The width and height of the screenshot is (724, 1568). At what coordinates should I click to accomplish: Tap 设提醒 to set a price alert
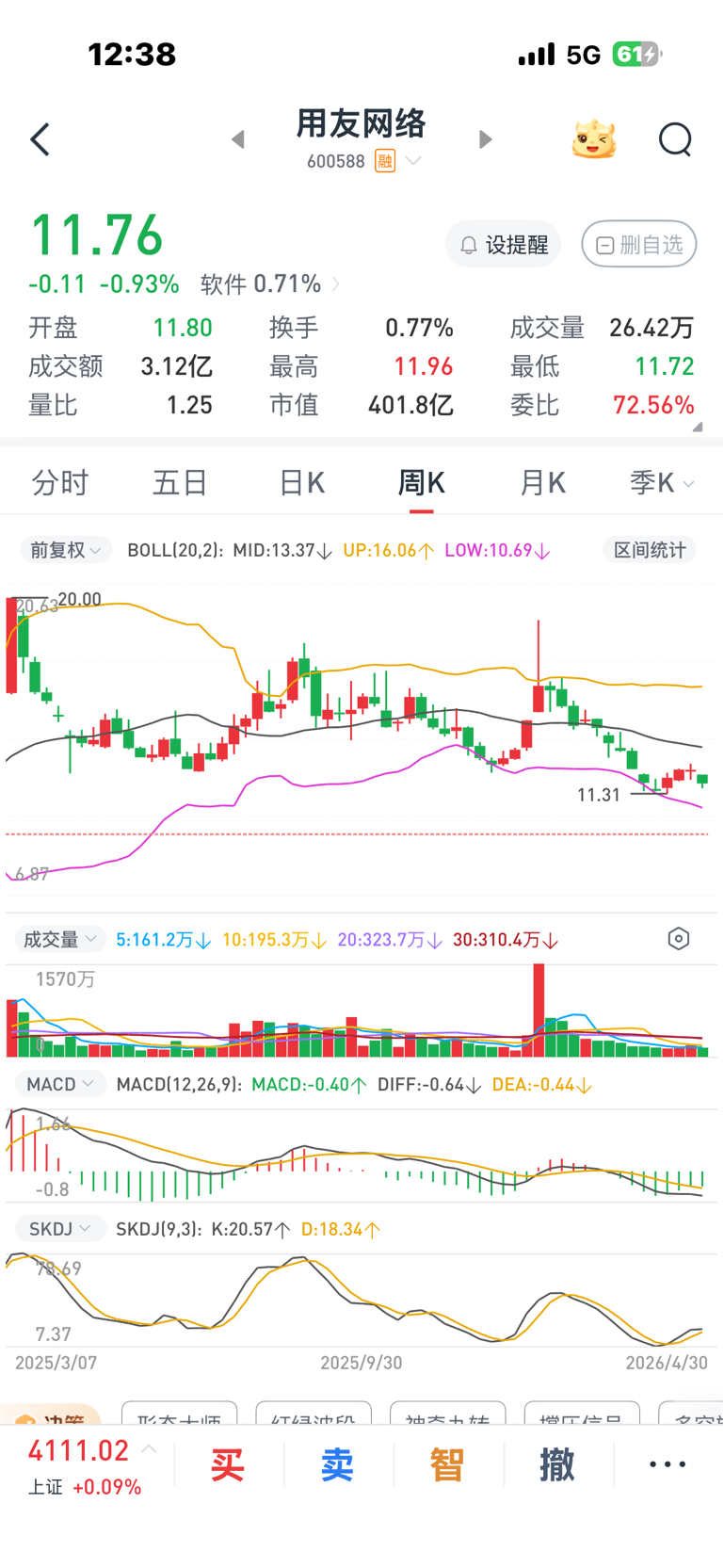(x=503, y=245)
